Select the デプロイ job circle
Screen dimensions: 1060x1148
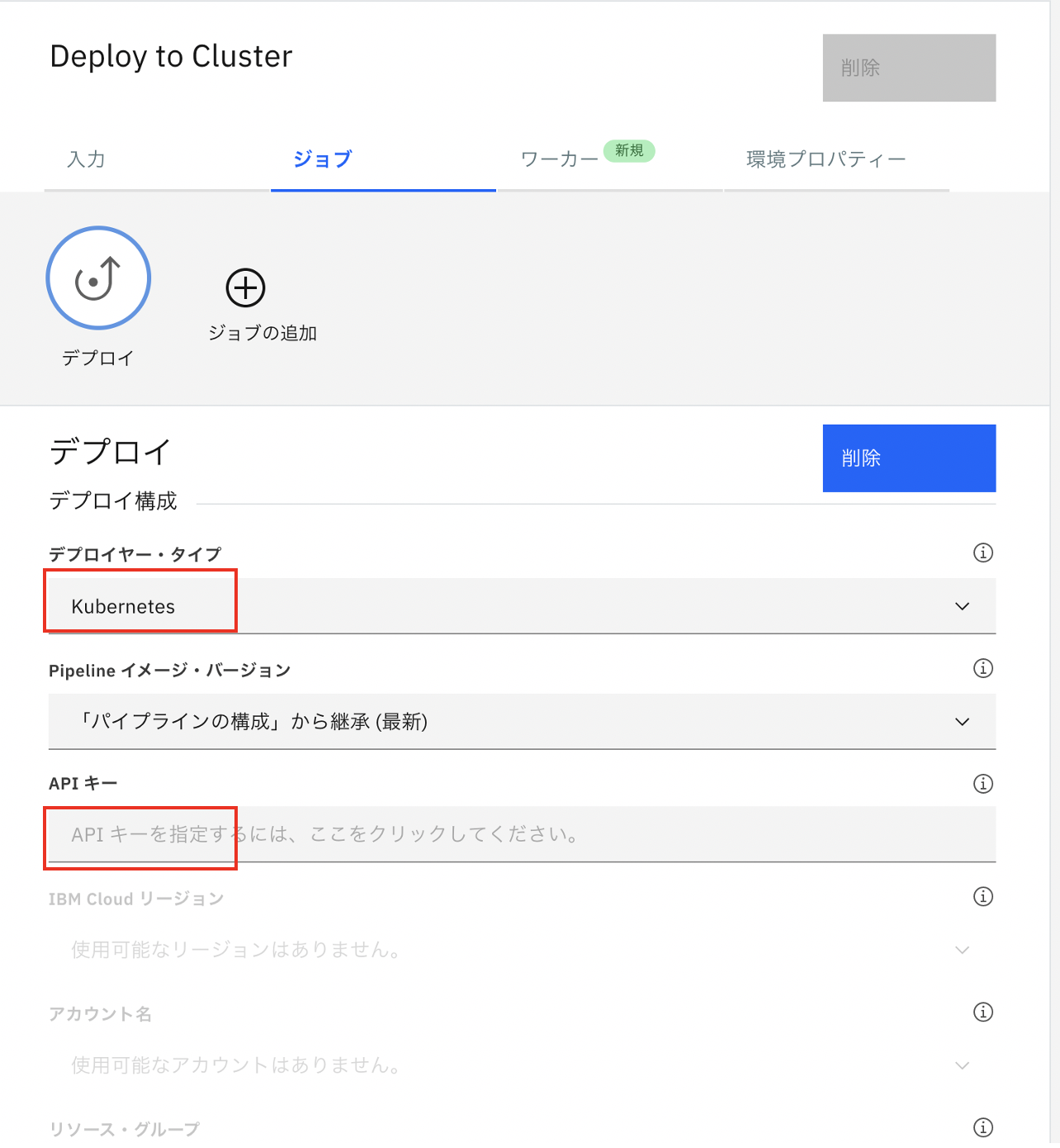coord(98,278)
